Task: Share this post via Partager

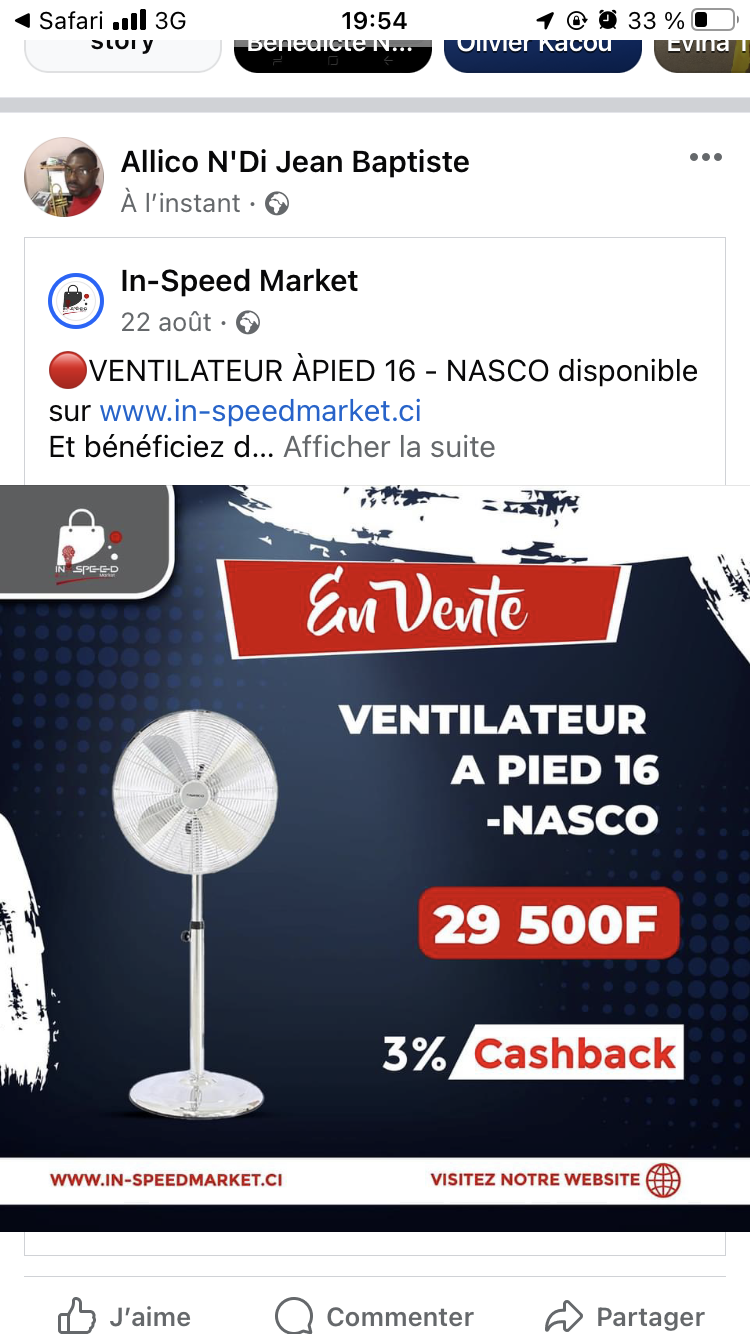Action: pos(625,1315)
